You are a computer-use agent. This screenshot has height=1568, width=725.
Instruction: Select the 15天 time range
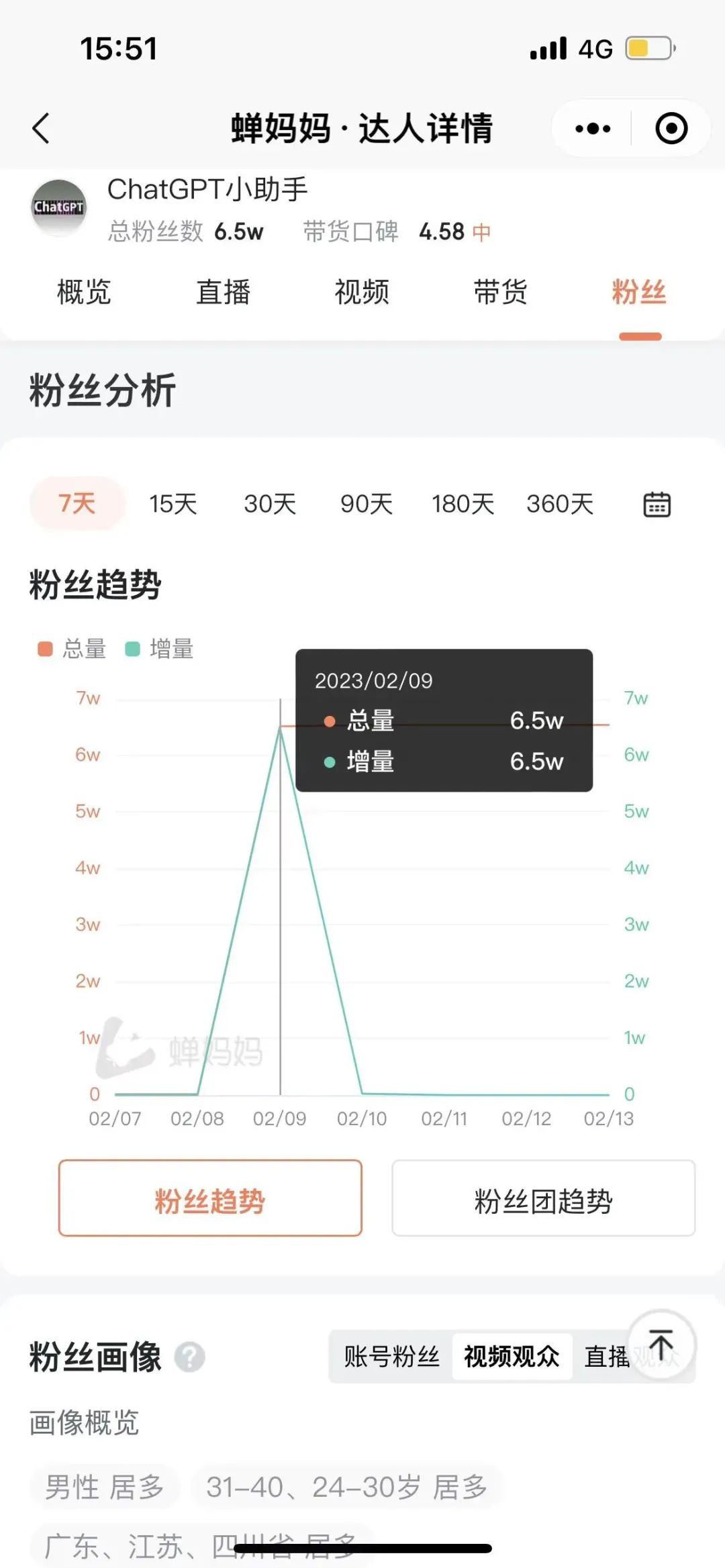(173, 503)
